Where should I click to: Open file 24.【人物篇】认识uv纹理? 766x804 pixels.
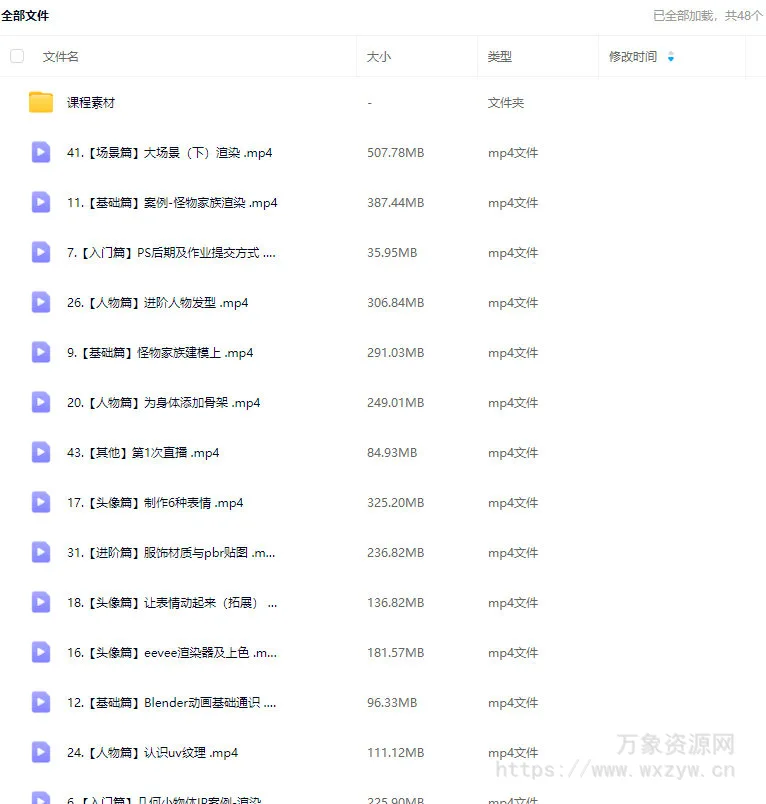tap(152, 753)
